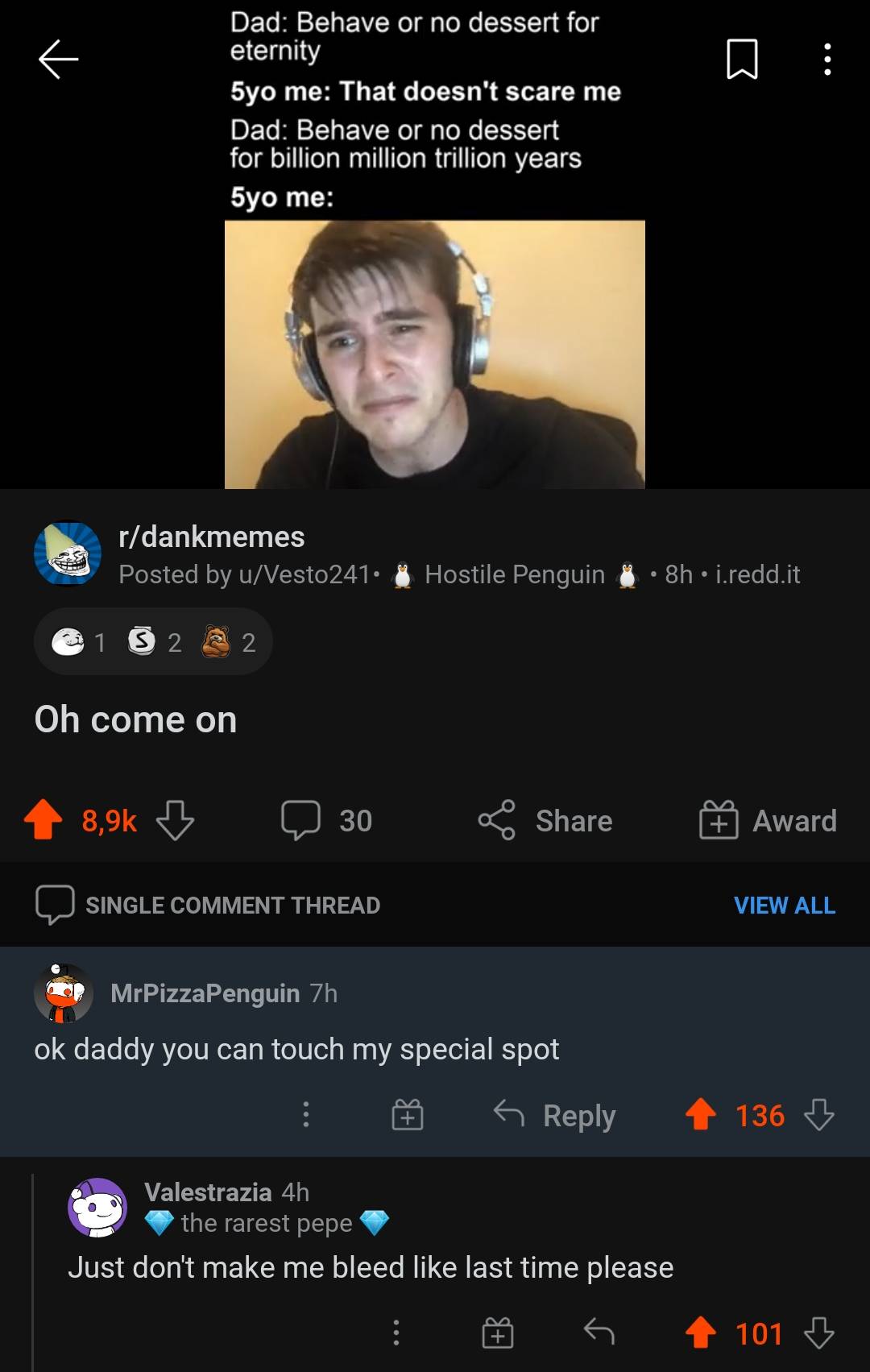The height and width of the screenshot is (1372, 870).
Task: Open options menu on MrPizzaPenguin's comment
Action: [x=305, y=1115]
